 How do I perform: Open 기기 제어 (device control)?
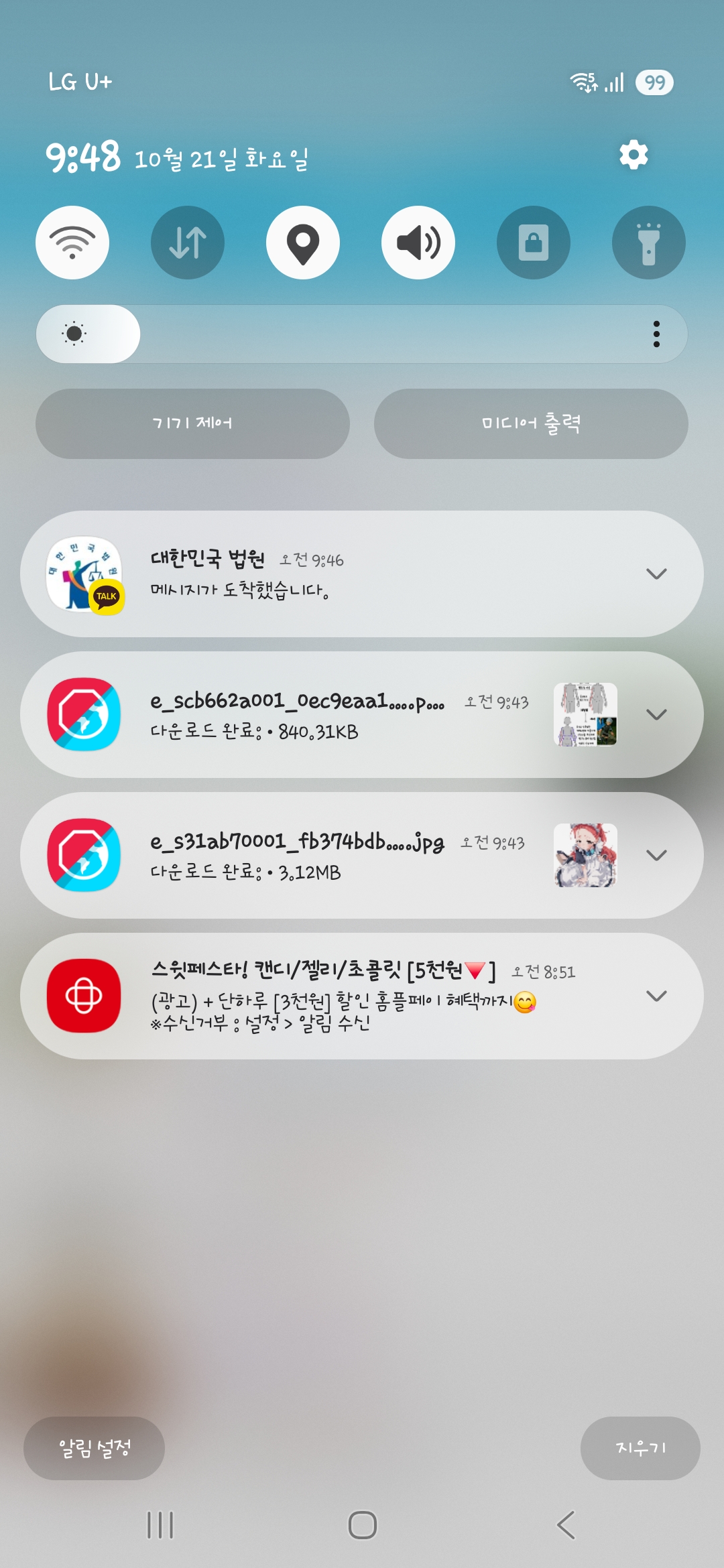tap(192, 423)
